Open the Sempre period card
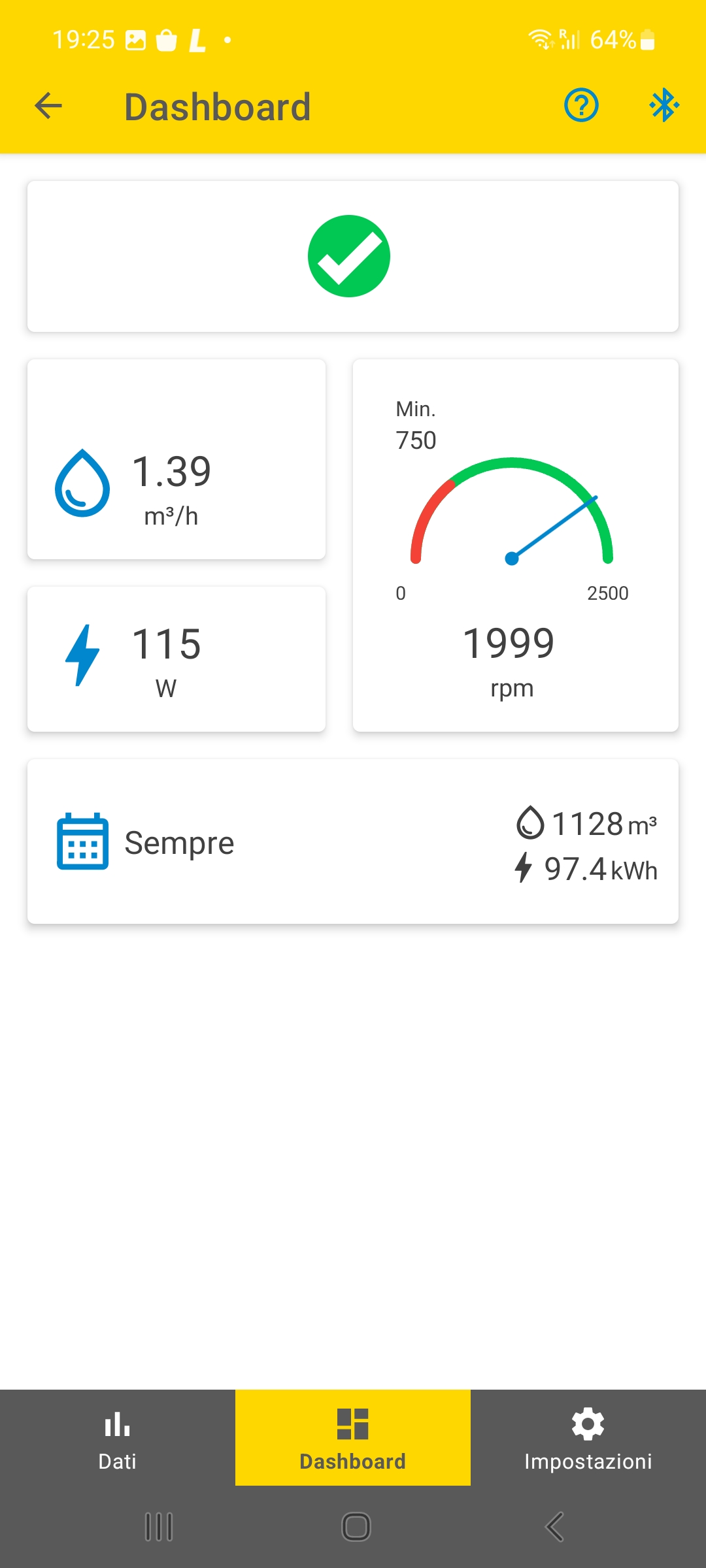 click(353, 841)
